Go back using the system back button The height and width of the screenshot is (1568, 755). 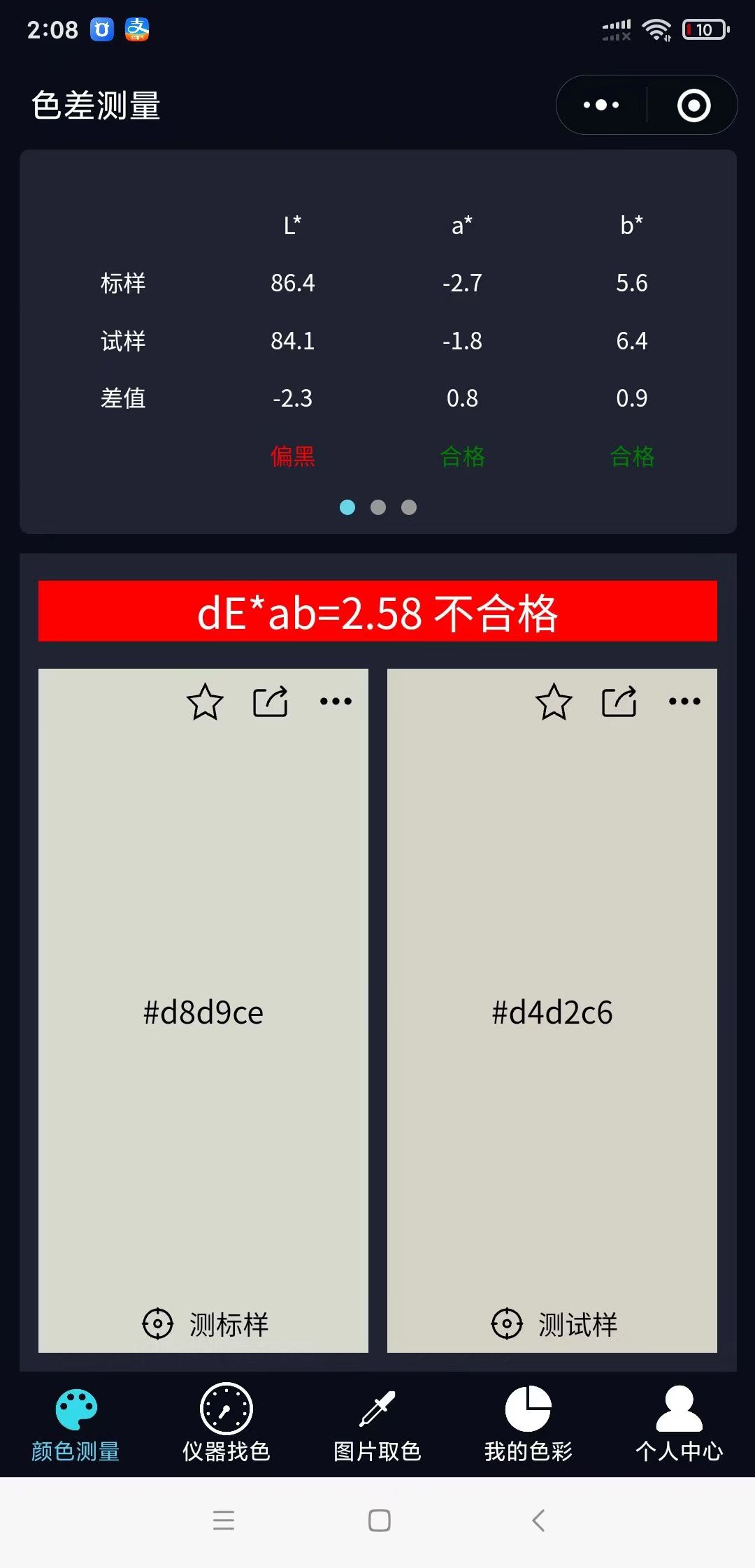538,1520
